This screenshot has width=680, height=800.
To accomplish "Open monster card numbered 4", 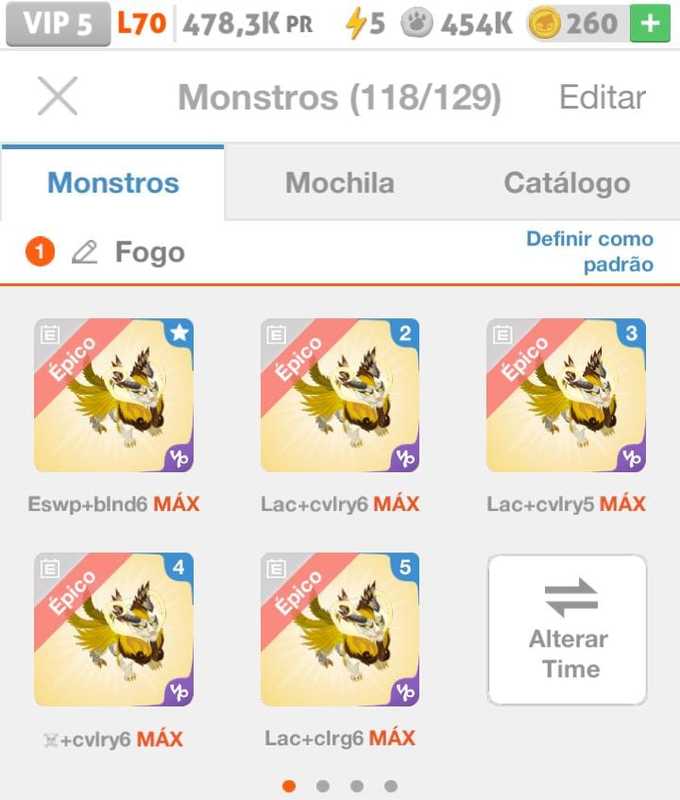I will click(113, 630).
